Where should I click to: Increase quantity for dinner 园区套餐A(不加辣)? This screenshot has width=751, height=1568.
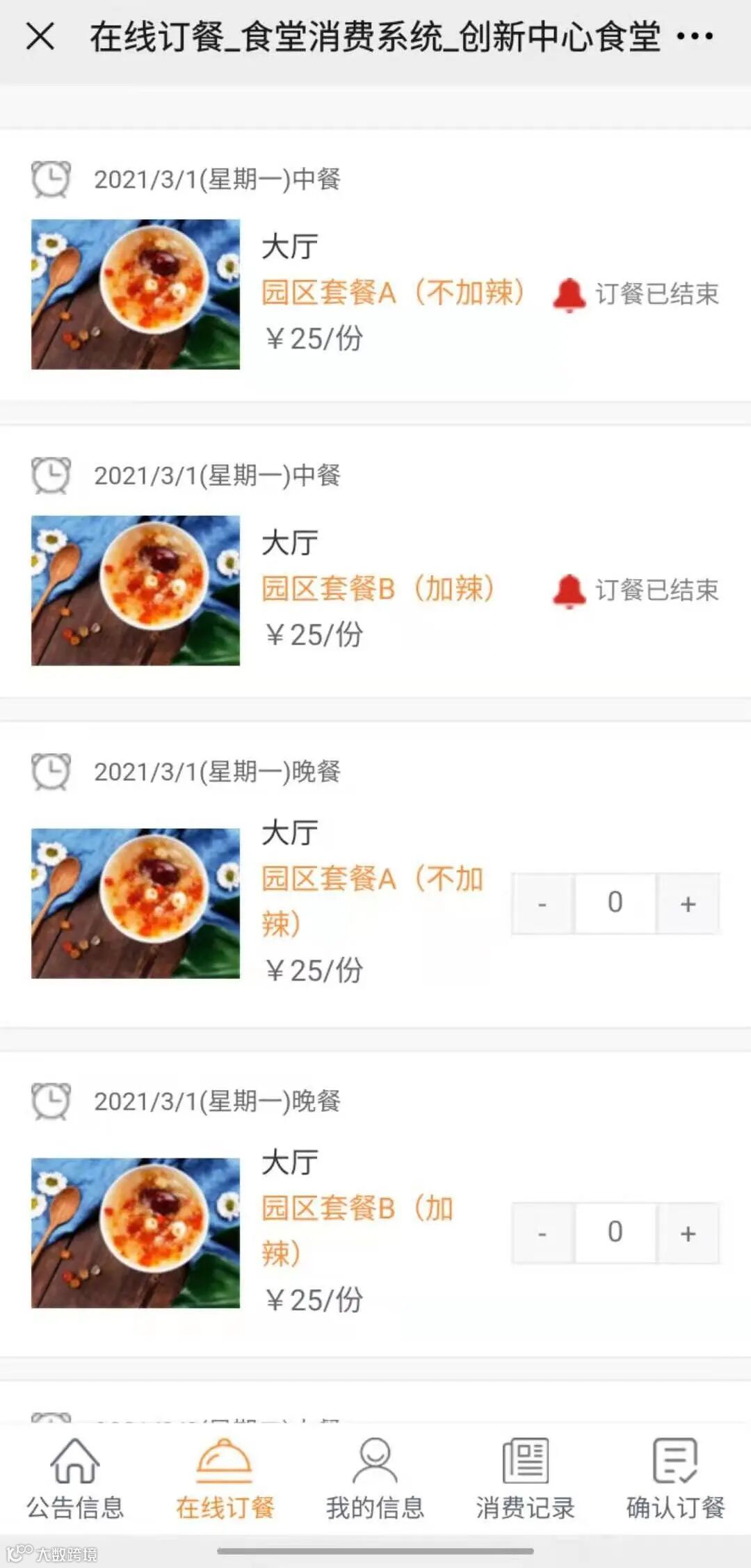coord(688,903)
